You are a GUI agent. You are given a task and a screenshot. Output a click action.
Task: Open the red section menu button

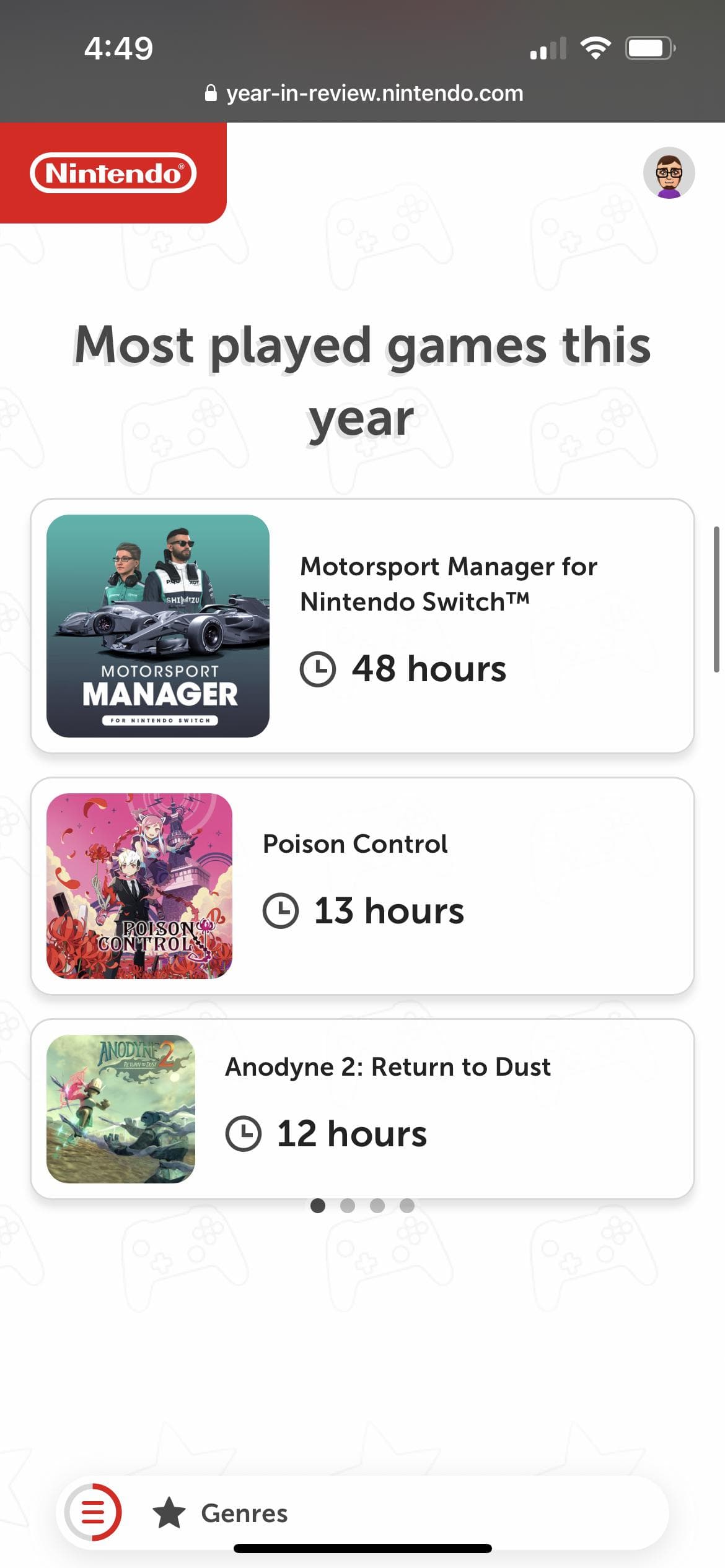pyautogui.click(x=94, y=1512)
